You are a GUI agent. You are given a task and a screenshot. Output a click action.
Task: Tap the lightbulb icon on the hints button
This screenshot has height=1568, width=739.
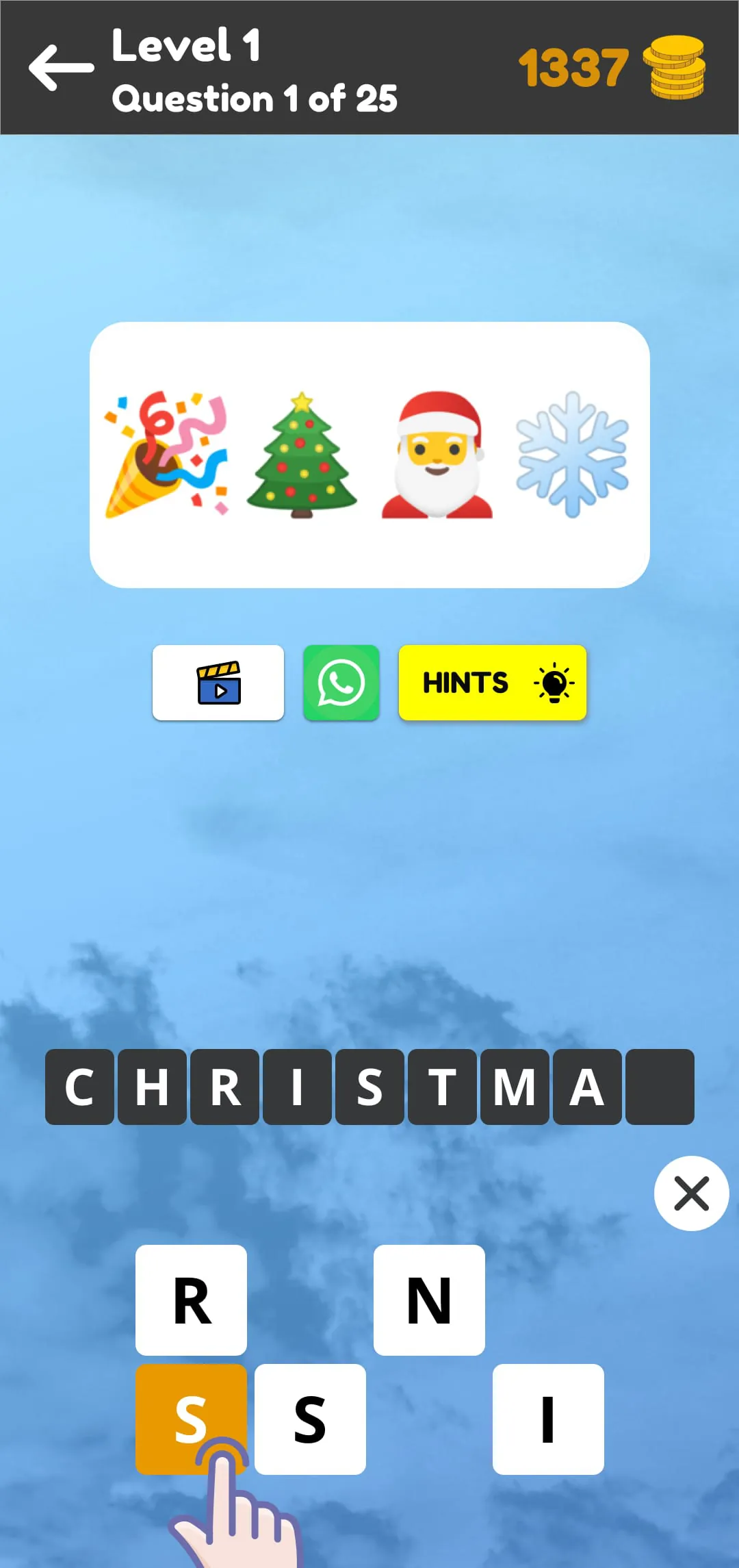[552, 683]
